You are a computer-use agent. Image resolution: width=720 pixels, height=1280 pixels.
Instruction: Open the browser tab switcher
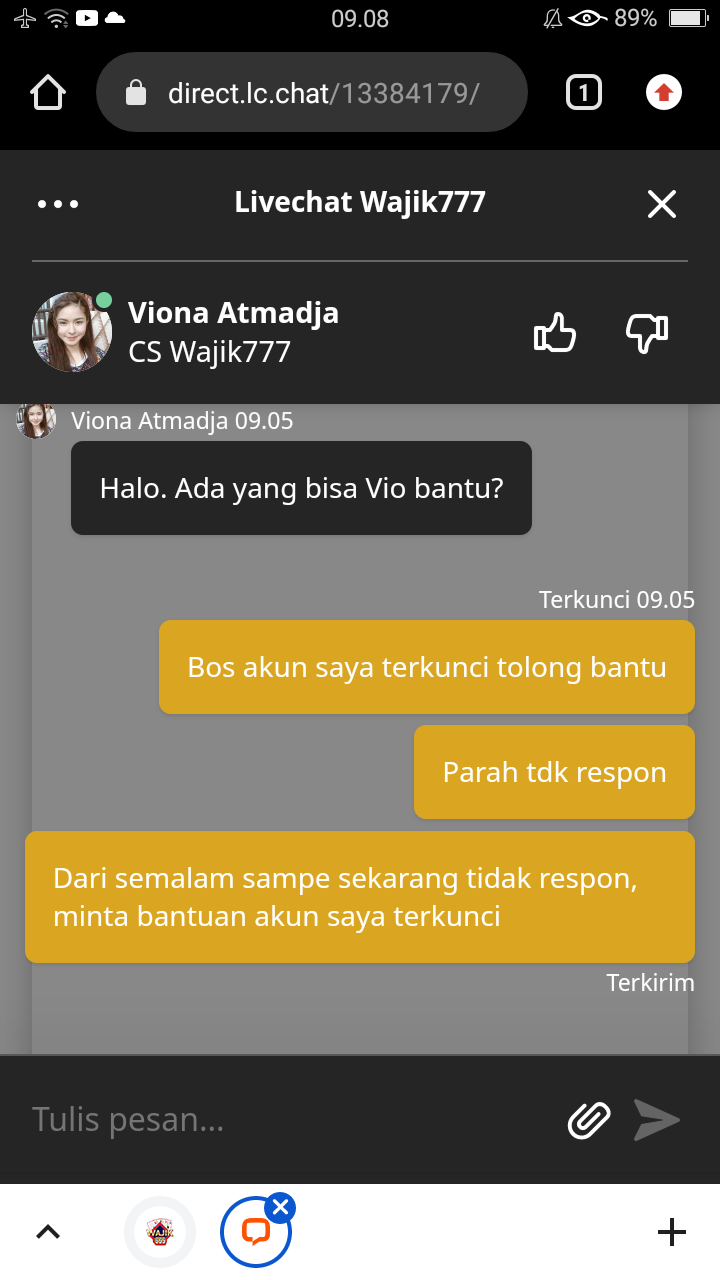[583, 93]
